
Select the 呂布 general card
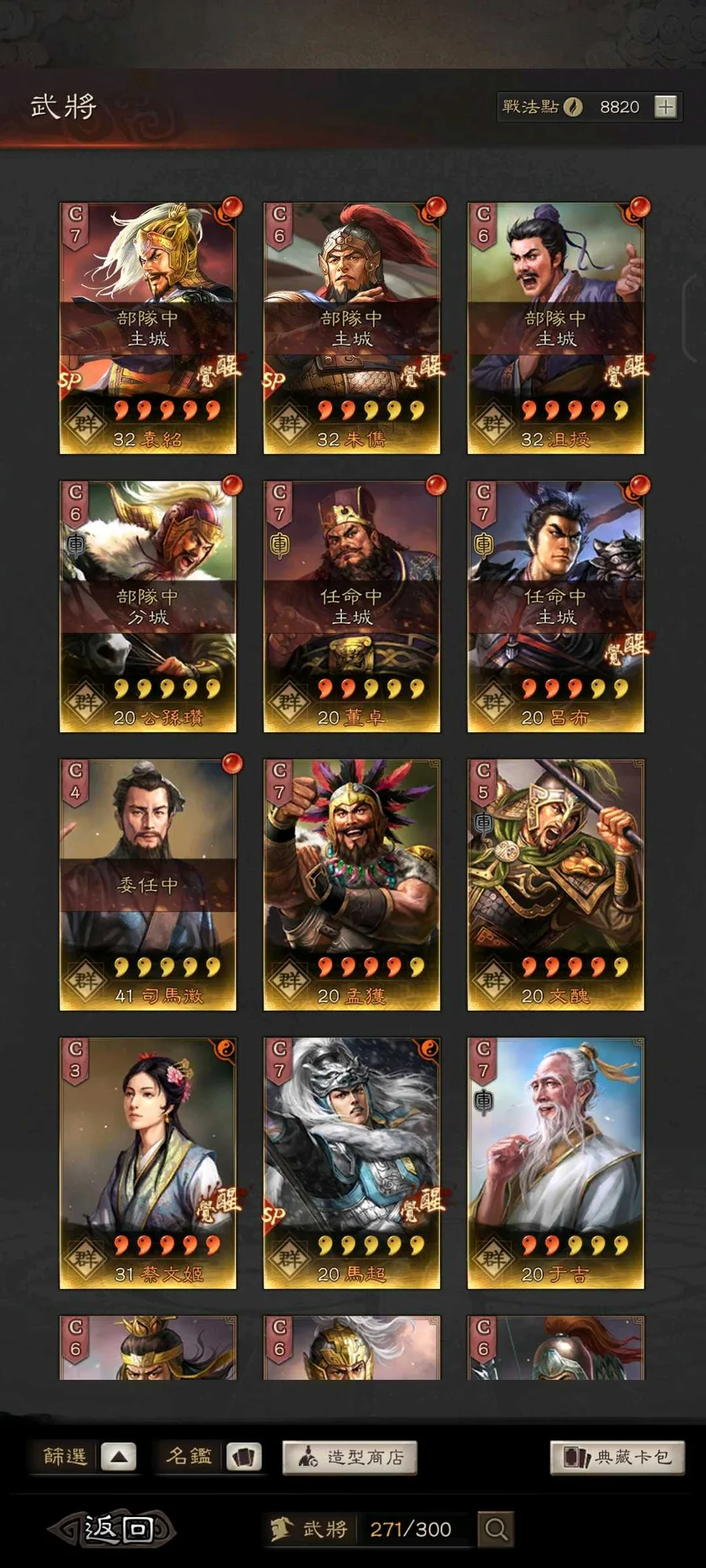click(555, 606)
